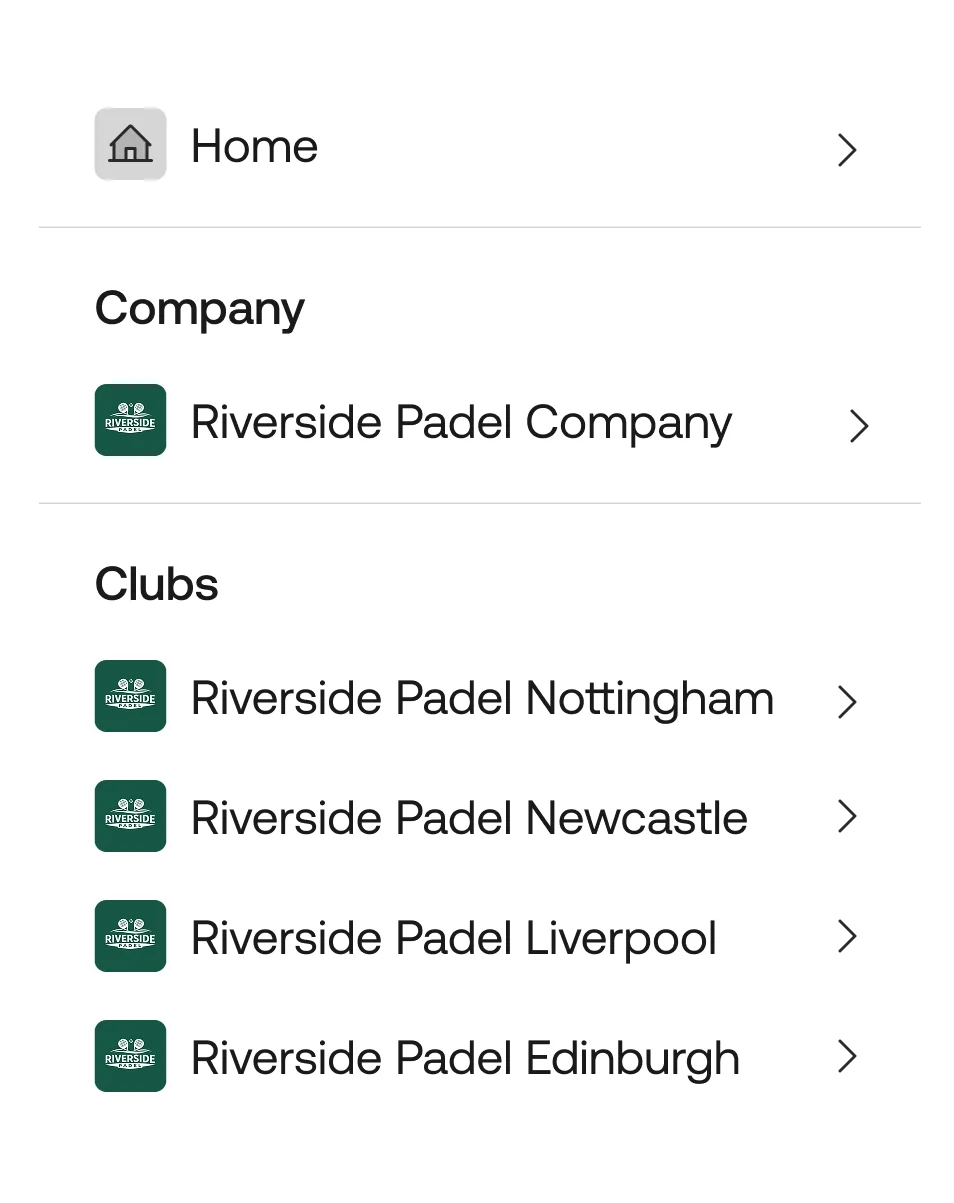Open Newcastle club using its chevron
The height and width of the screenshot is (1203, 954).
click(847, 816)
